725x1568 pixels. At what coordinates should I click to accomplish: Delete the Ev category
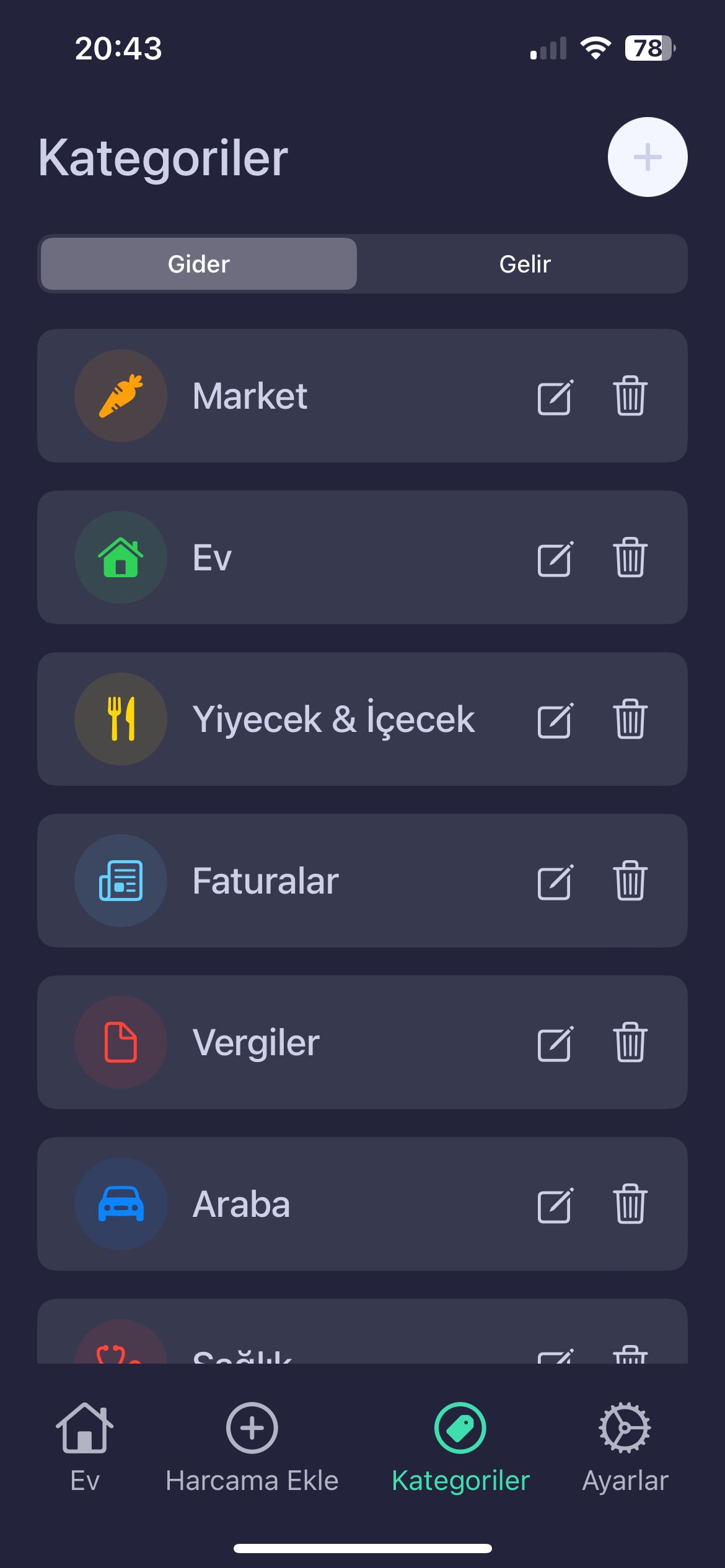tap(630, 557)
